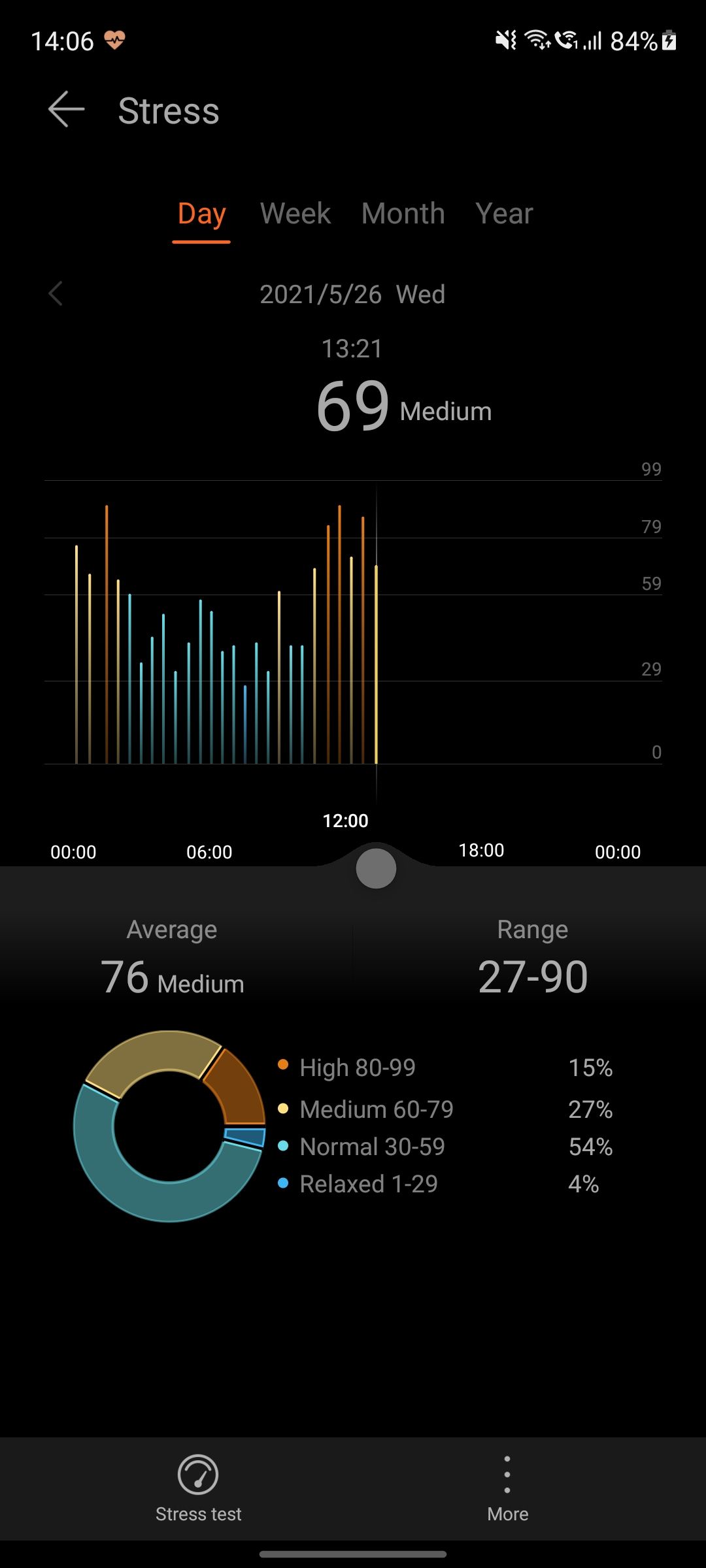706x1568 pixels.
Task: Switch to the Month view
Action: pyautogui.click(x=403, y=214)
